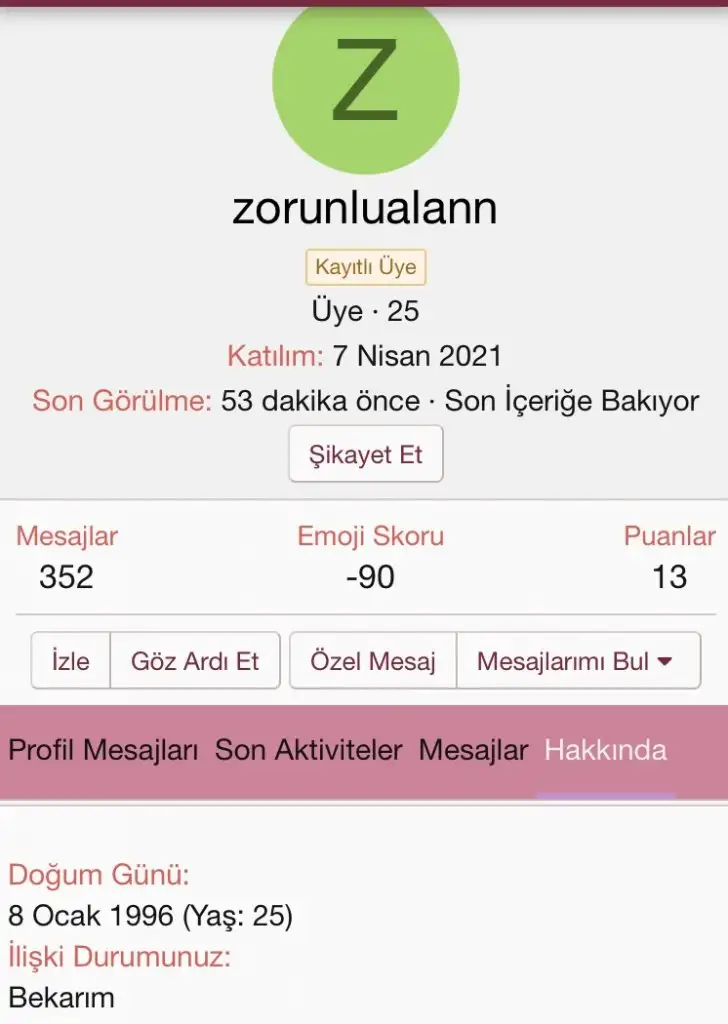Viewport: 728px width, 1024px height.
Task: Follow the user with İzle
Action: [70, 661]
